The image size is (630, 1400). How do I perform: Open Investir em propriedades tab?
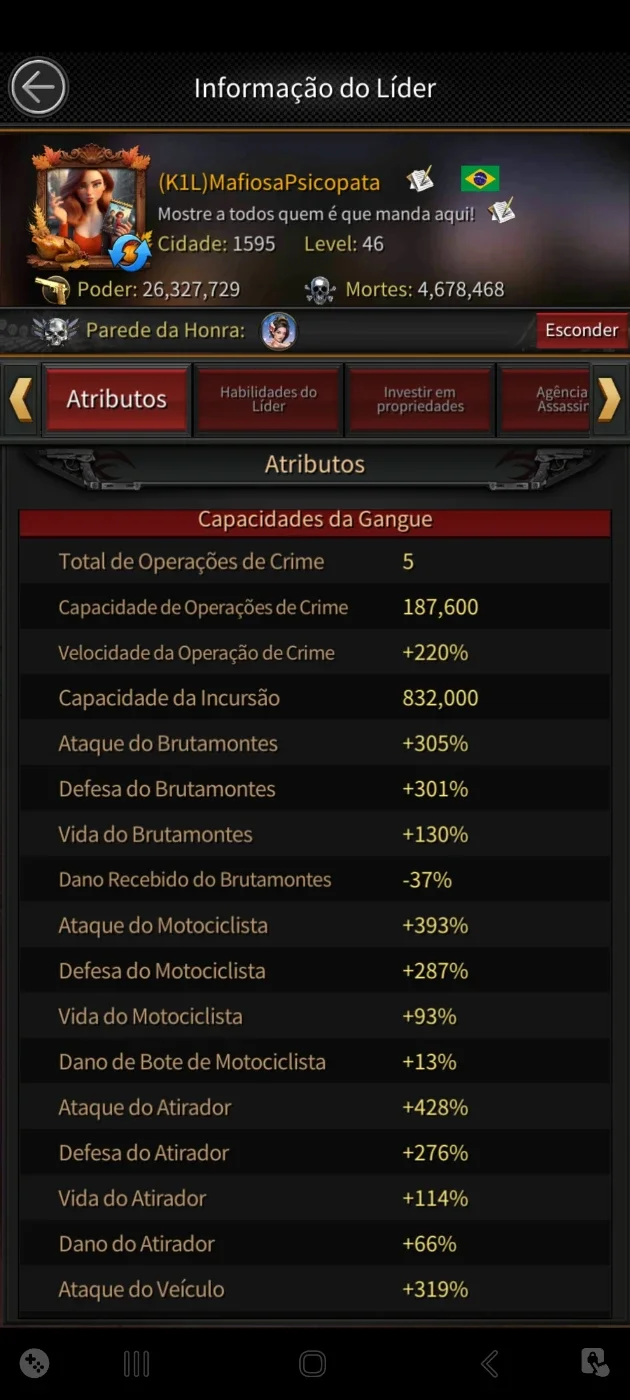[420, 399]
